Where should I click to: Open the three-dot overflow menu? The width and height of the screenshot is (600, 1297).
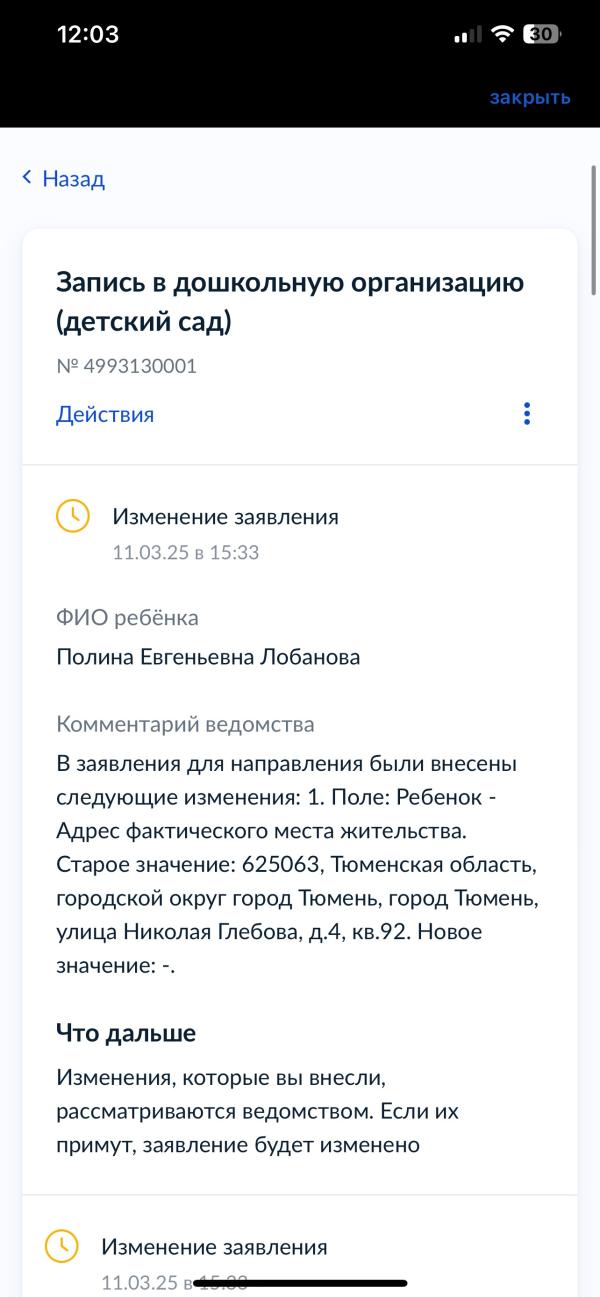tap(527, 414)
